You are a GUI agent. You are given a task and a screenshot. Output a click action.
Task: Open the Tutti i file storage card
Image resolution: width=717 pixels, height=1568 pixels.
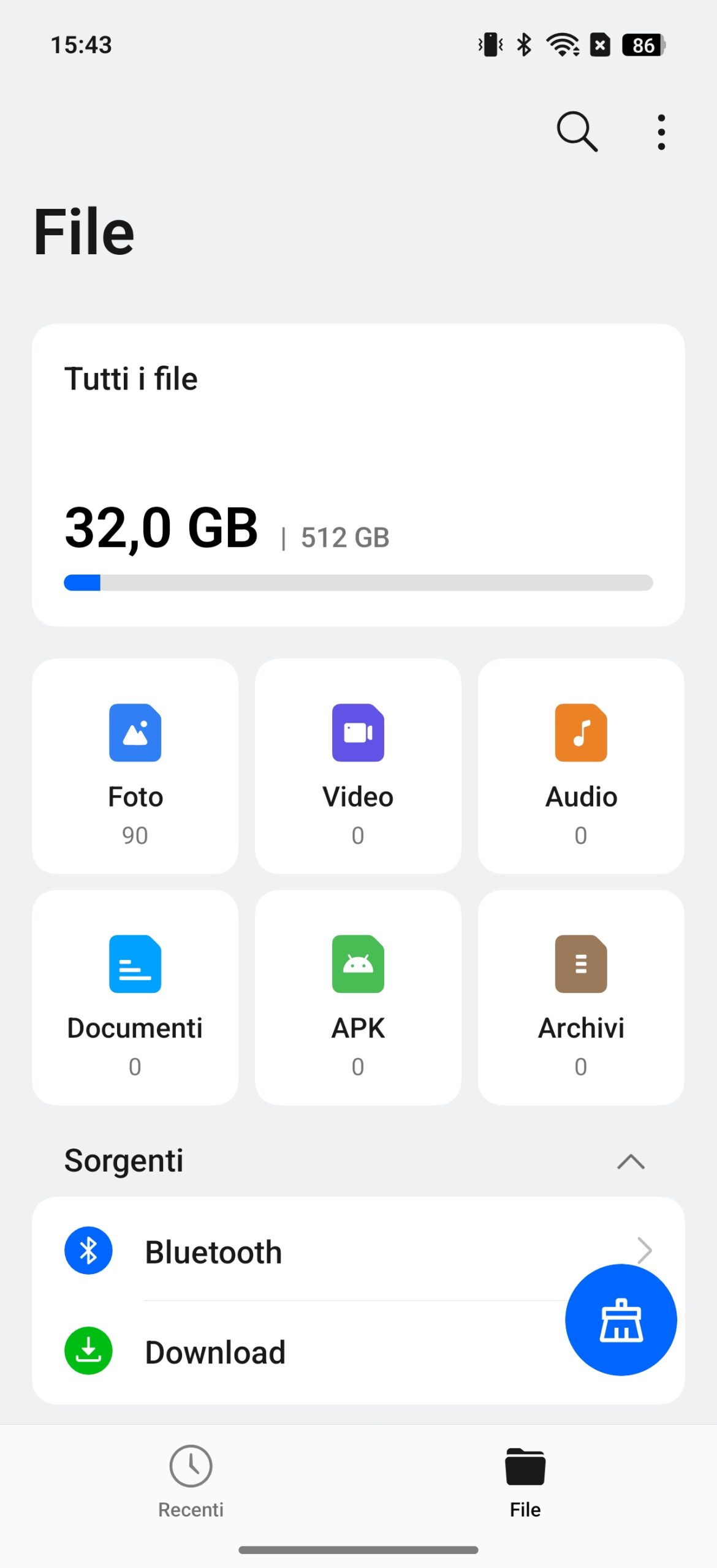pos(358,475)
